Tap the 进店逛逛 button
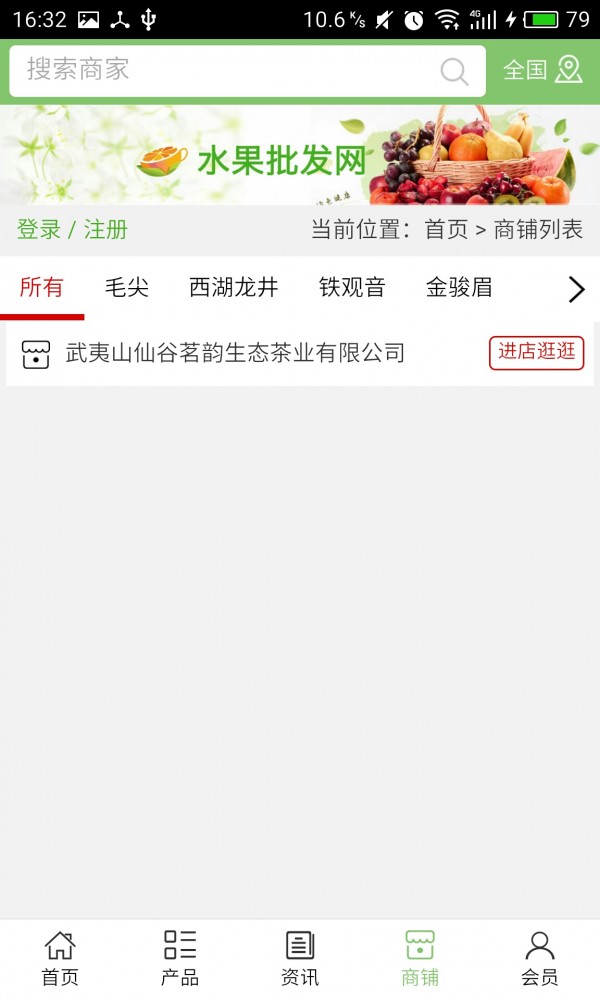The image size is (600, 1000). click(537, 353)
